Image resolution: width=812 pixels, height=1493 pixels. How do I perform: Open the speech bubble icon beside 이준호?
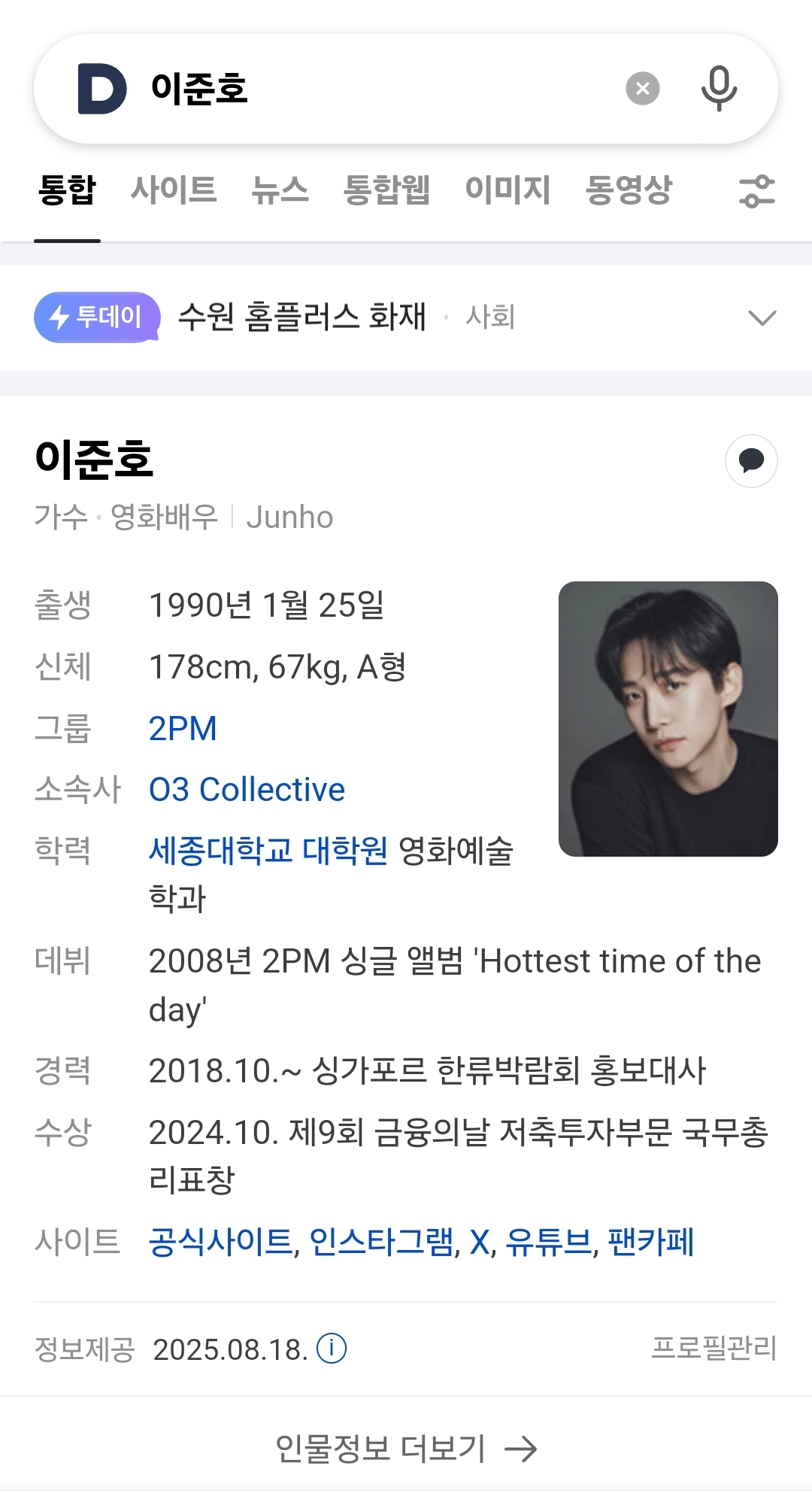point(751,461)
